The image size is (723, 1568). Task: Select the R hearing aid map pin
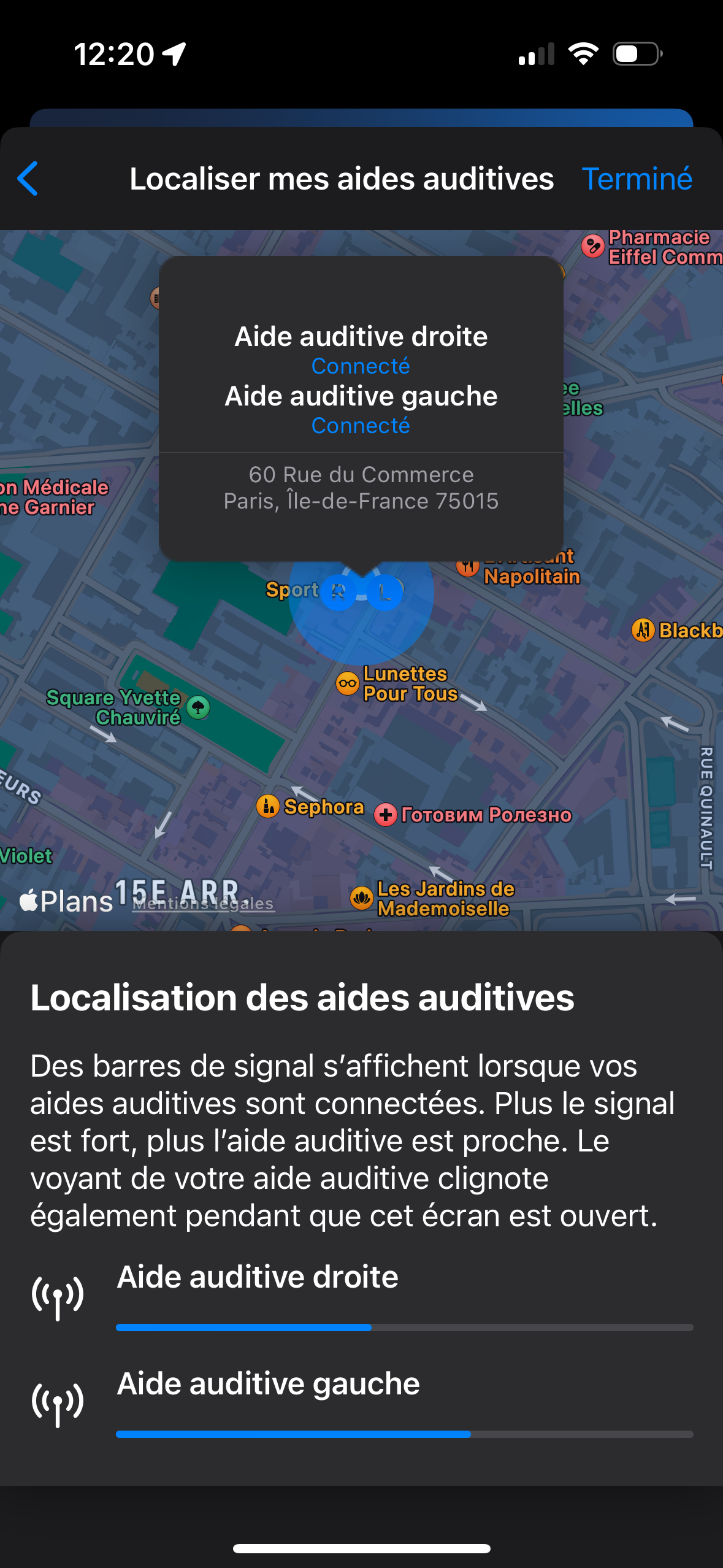point(339,592)
